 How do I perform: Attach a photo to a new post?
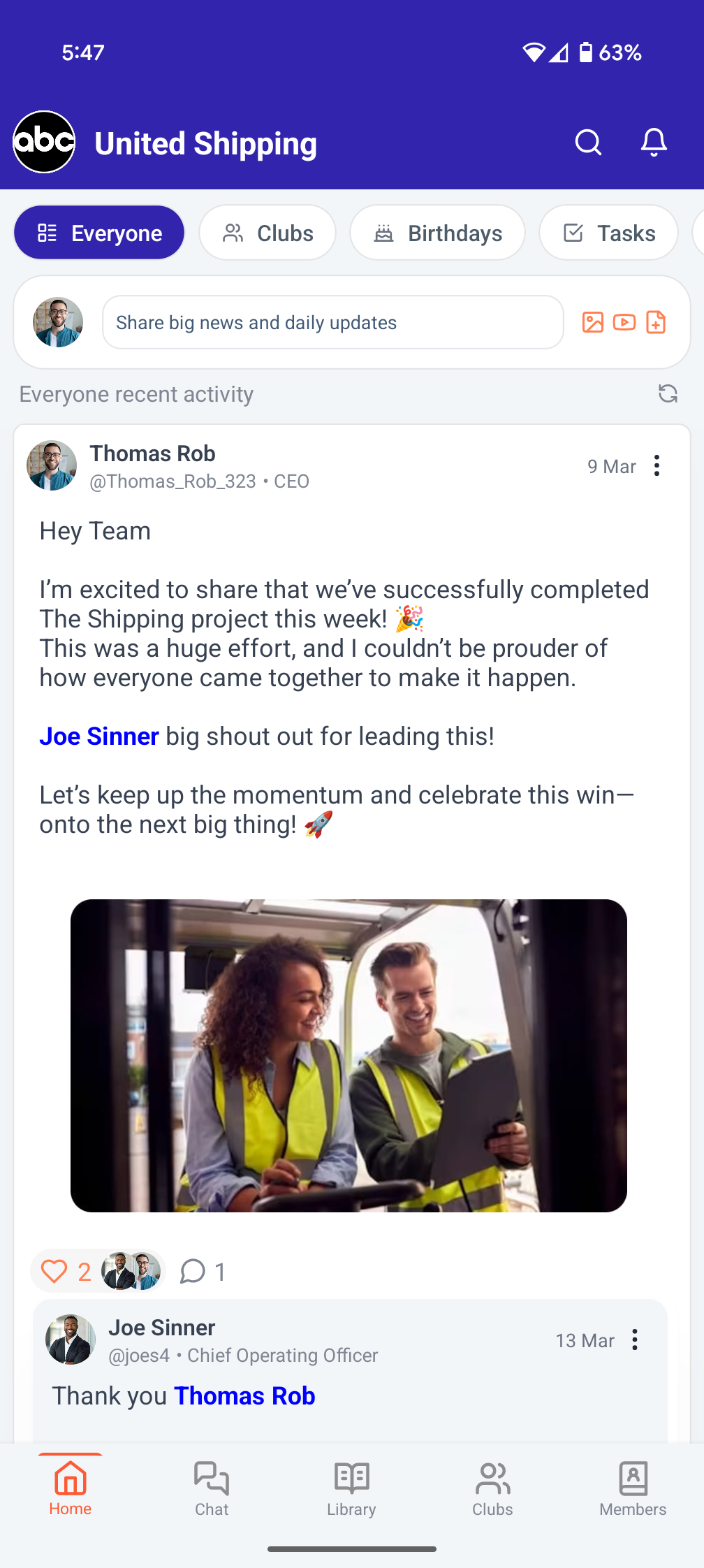tap(593, 322)
